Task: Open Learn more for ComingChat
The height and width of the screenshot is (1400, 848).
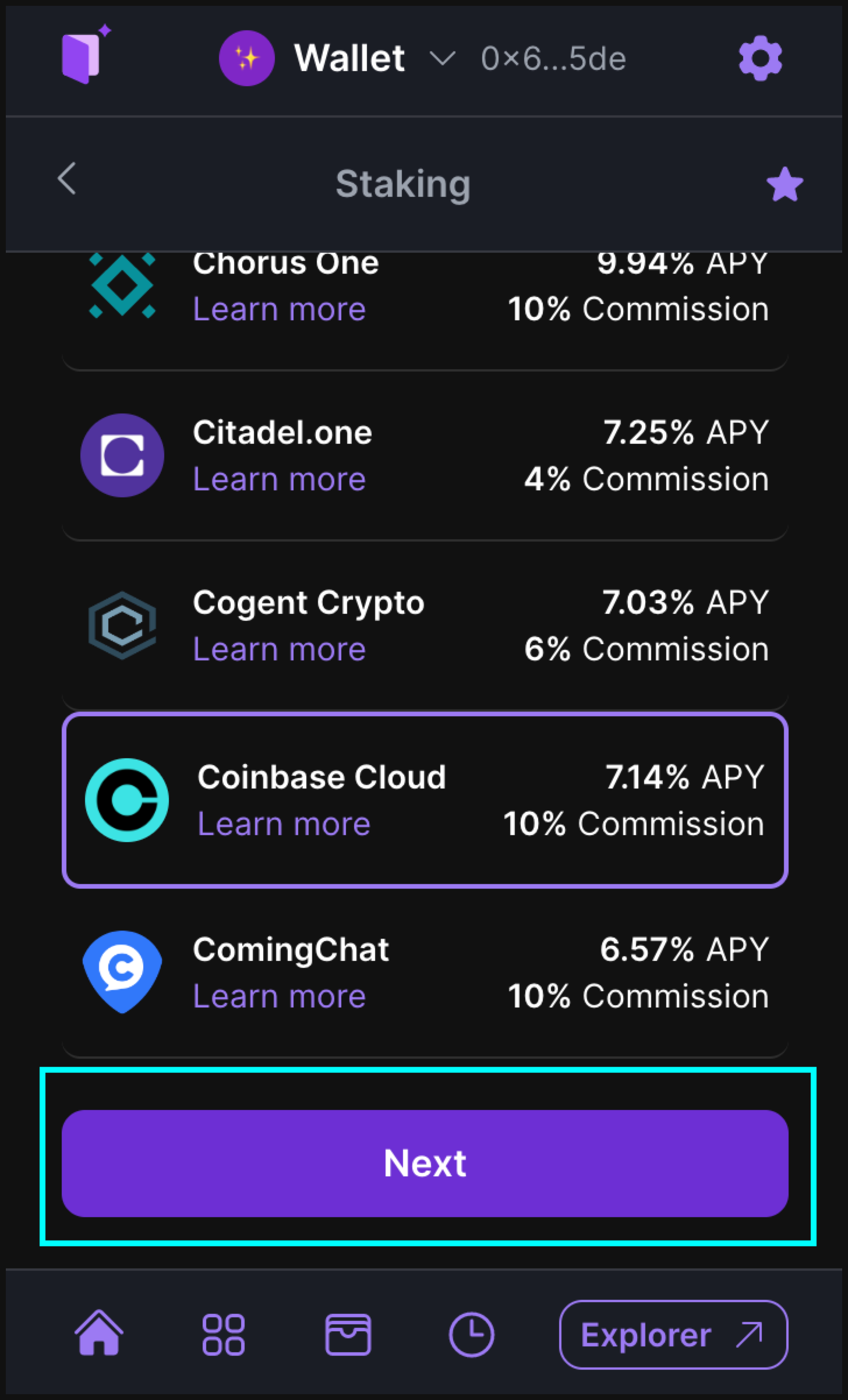Action: (279, 996)
